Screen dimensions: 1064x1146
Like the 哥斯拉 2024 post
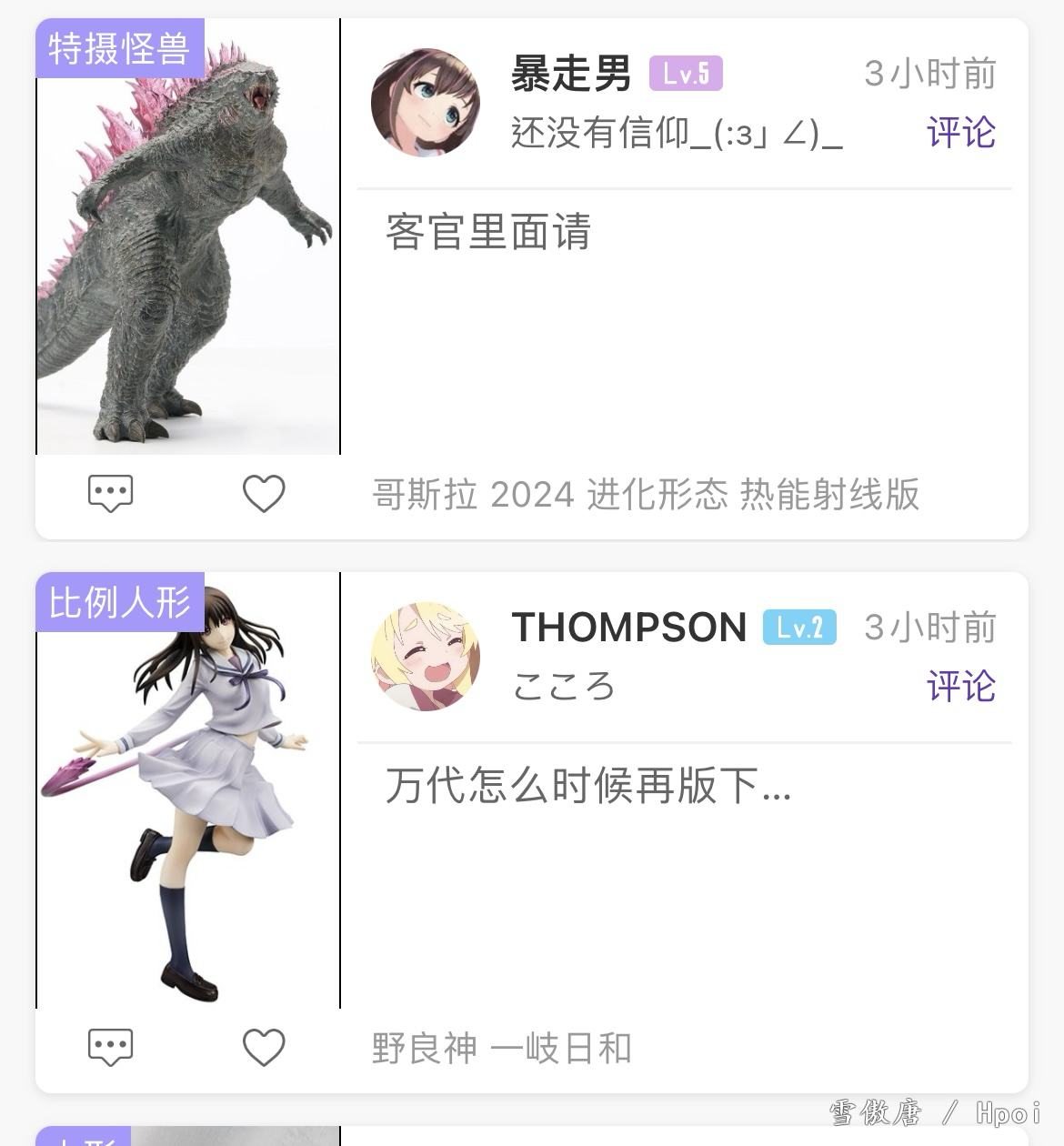point(264,493)
